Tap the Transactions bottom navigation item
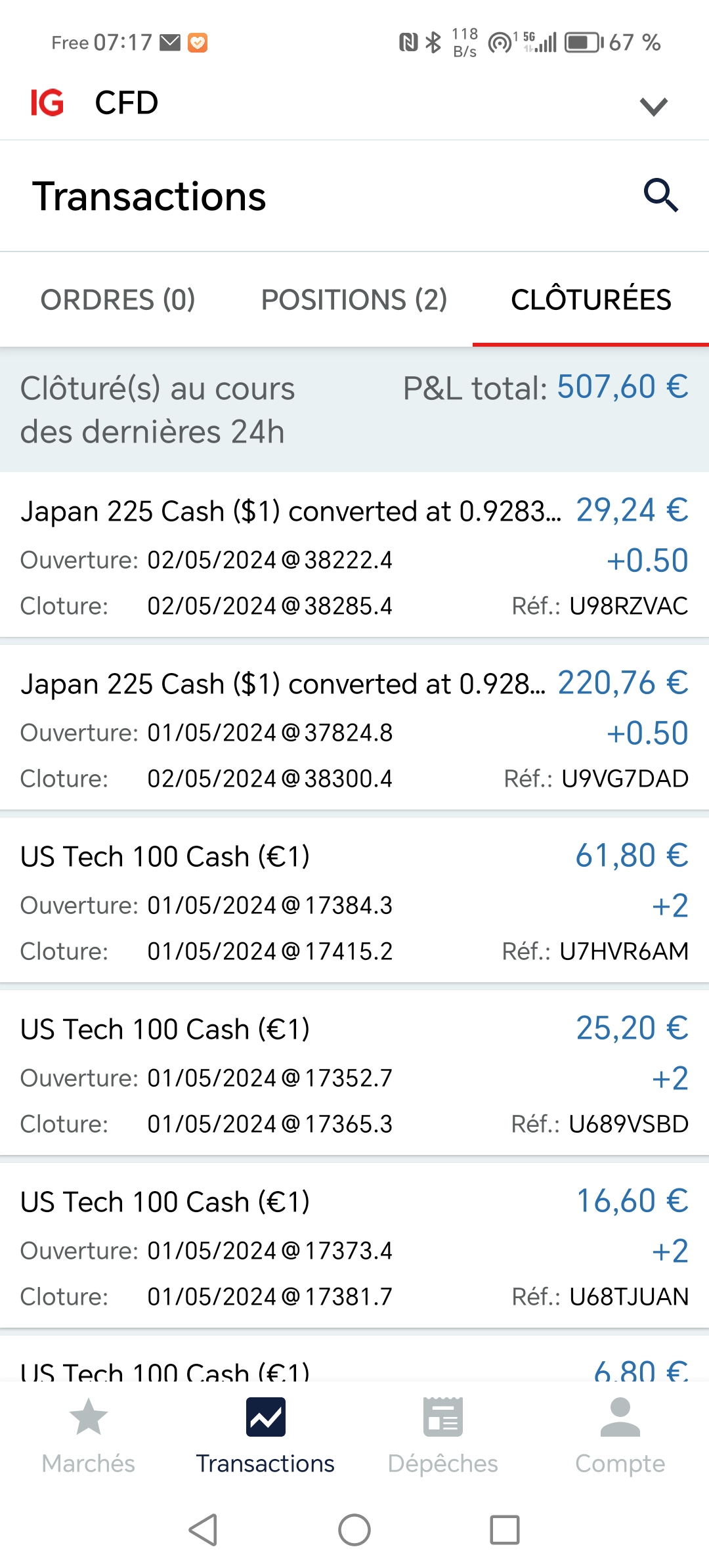 [x=266, y=1435]
